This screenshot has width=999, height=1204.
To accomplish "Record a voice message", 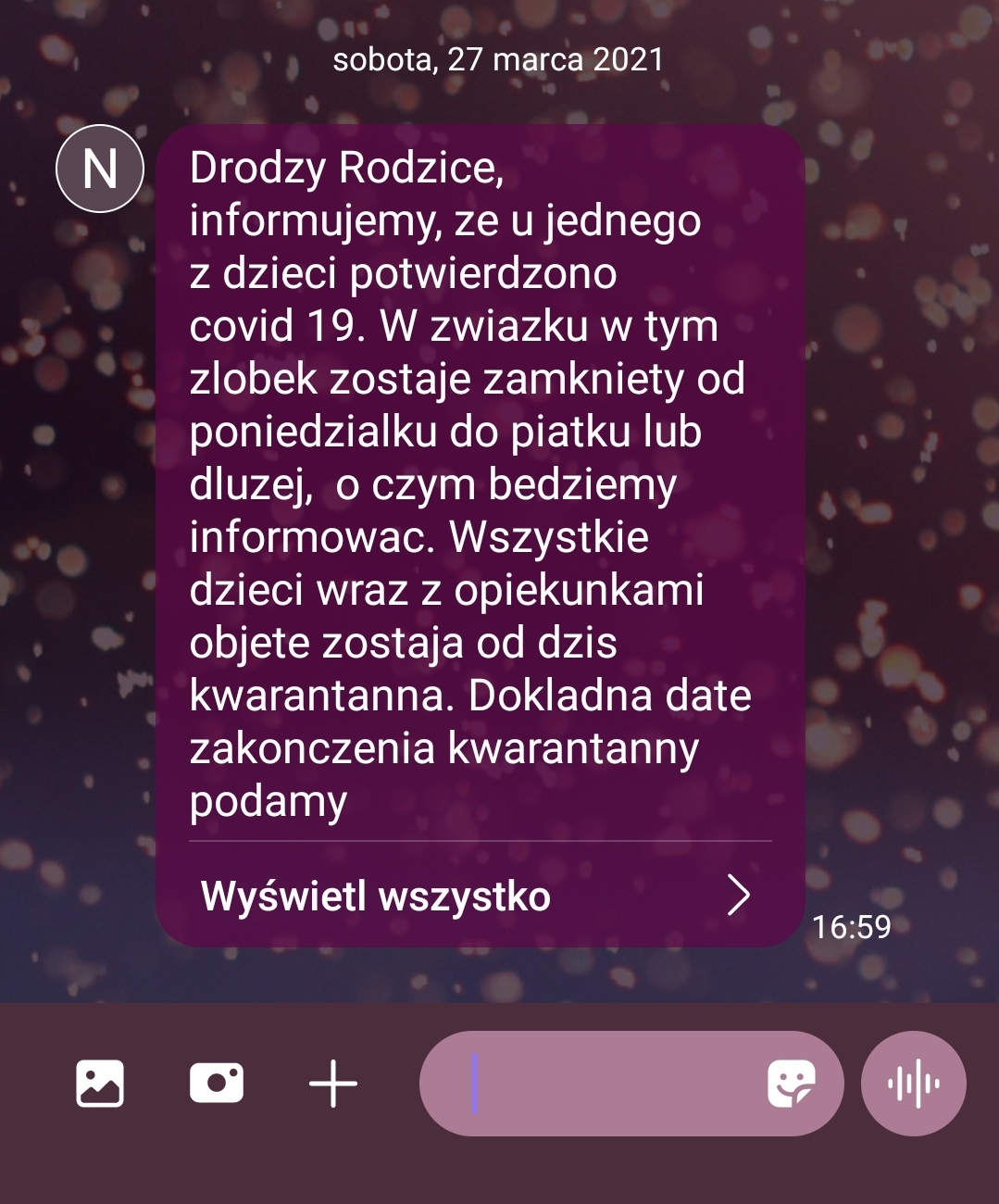I will pos(913,1083).
